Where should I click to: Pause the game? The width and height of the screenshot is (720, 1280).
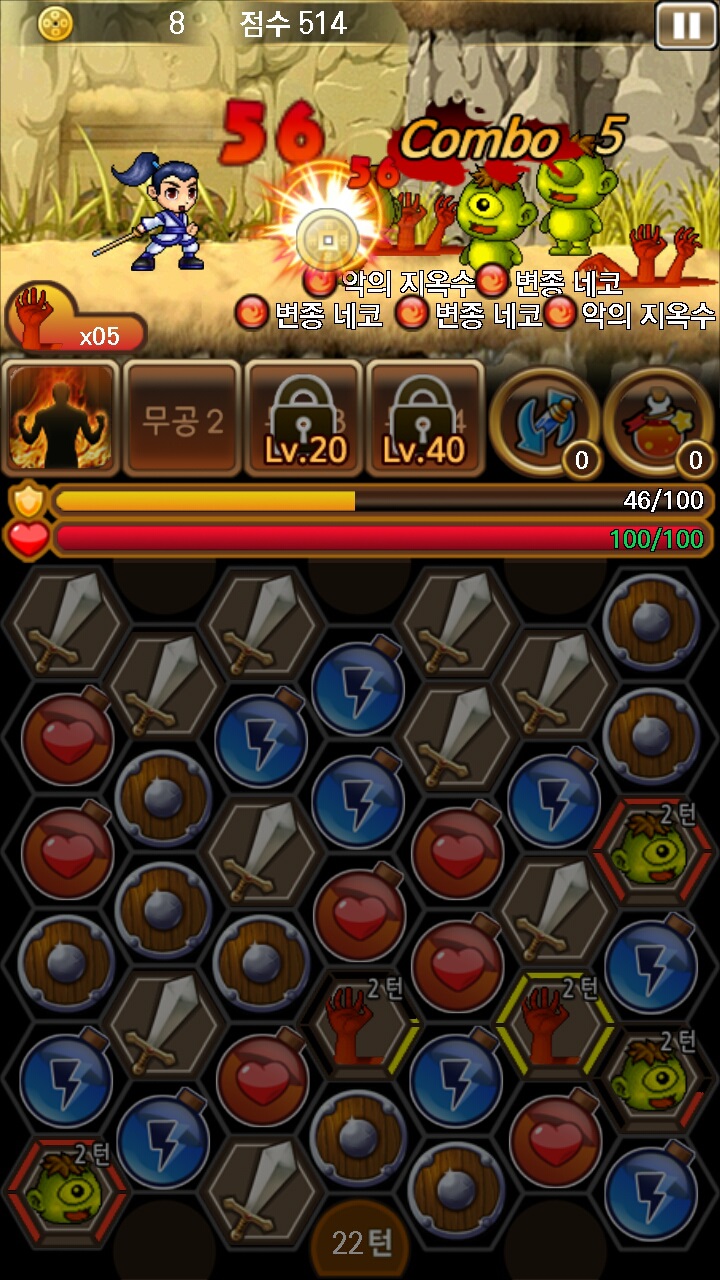click(x=686, y=25)
